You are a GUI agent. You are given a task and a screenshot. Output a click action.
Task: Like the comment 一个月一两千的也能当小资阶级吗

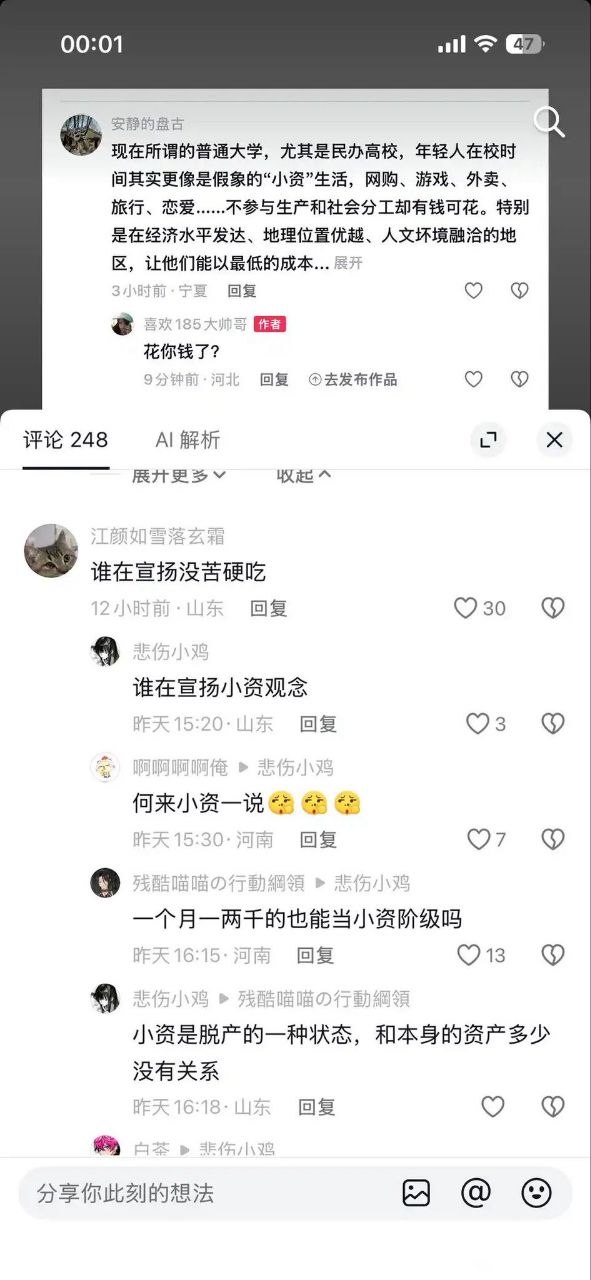pyautogui.click(x=481, y=955)
